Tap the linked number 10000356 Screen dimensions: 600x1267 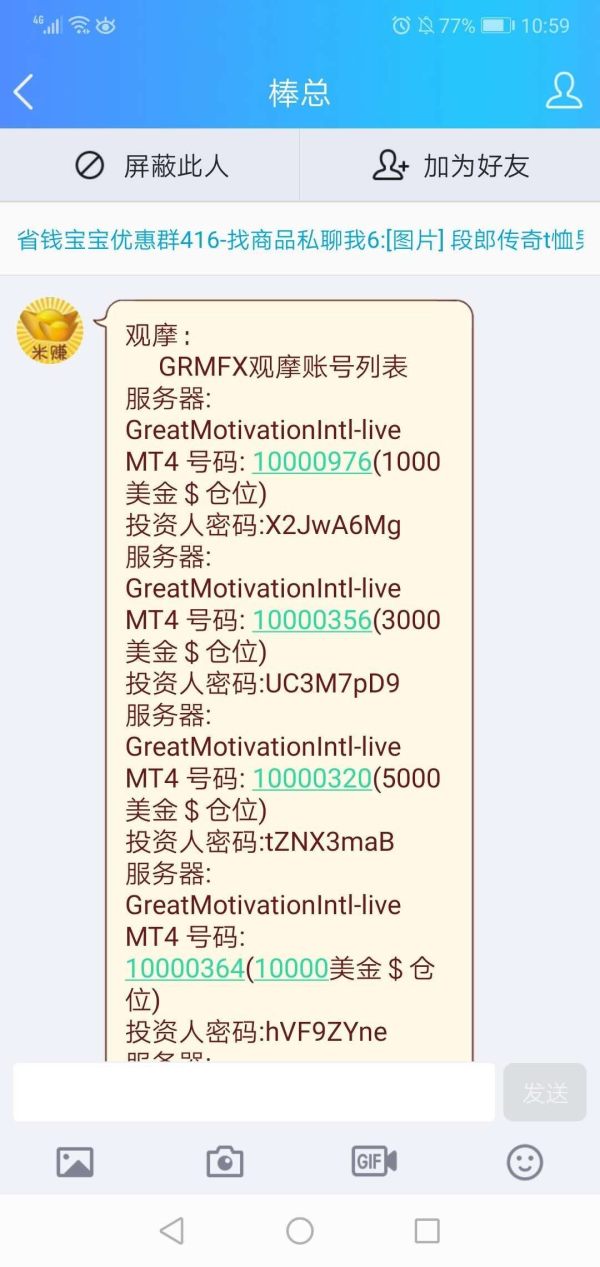[312, 620]
